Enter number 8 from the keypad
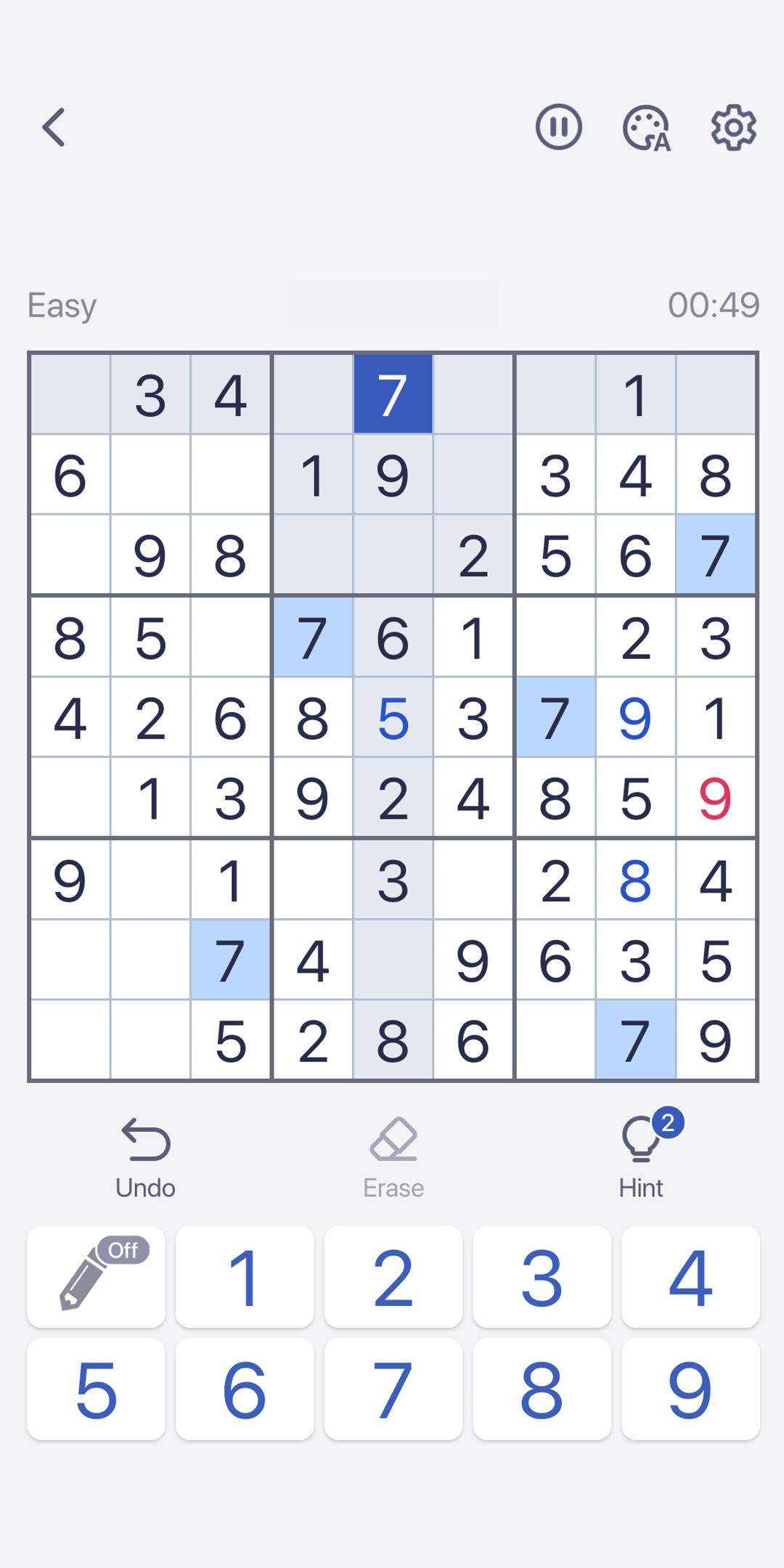Screen dimensions: 784x1568 tap(542, 1389)
